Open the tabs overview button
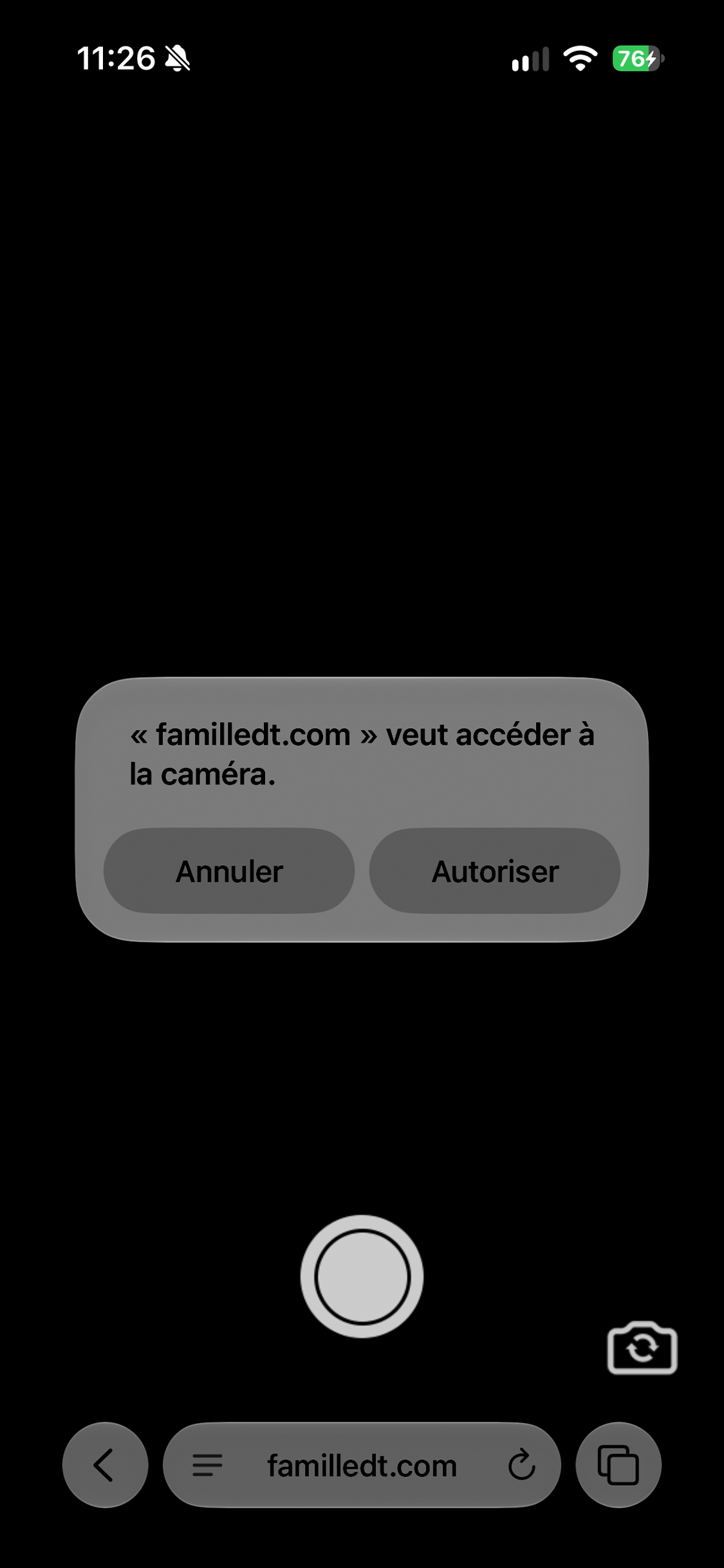The height and width of the screenshot is (1568, 724). (618, 1465)
